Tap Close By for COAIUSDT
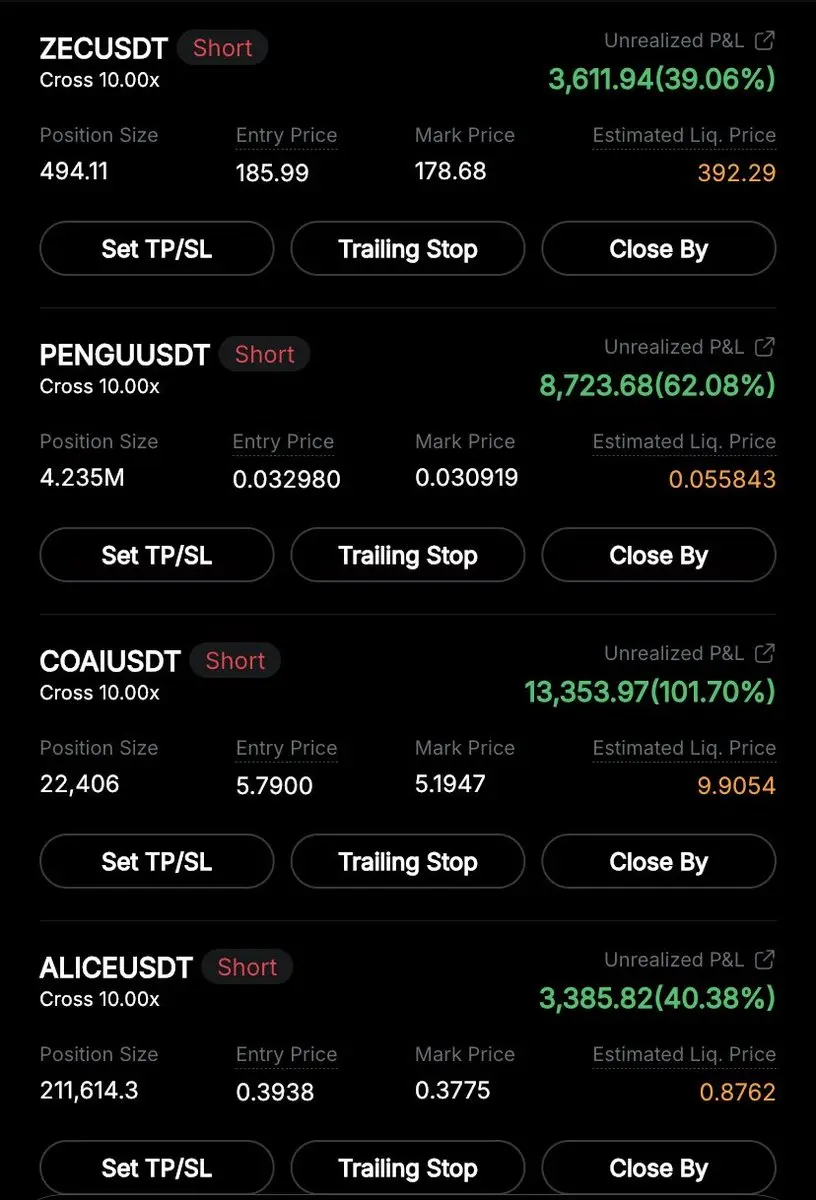The image size is (816, 1200). click(x=658, y=862)
